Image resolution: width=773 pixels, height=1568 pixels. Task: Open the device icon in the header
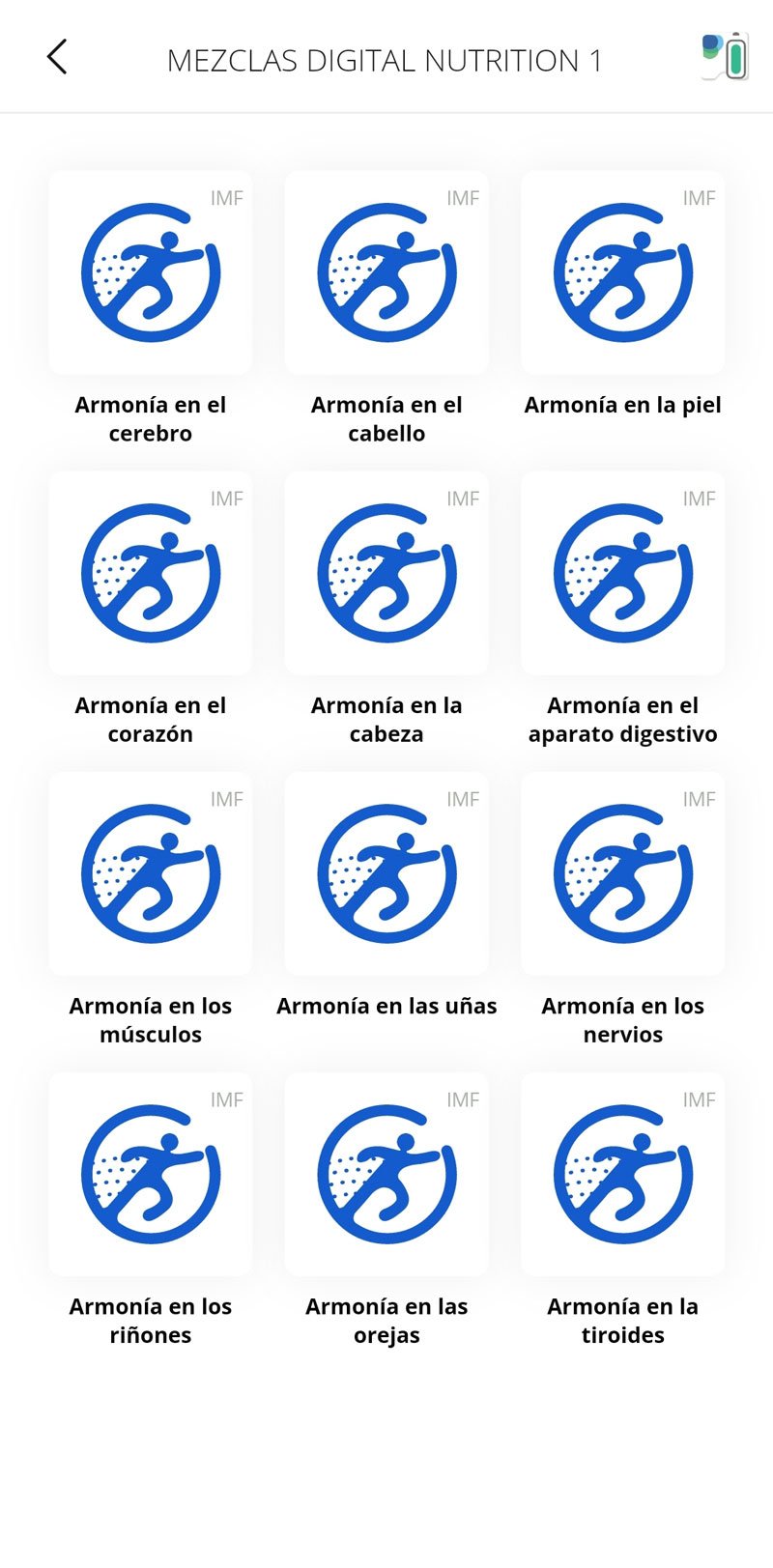point(725,56)
